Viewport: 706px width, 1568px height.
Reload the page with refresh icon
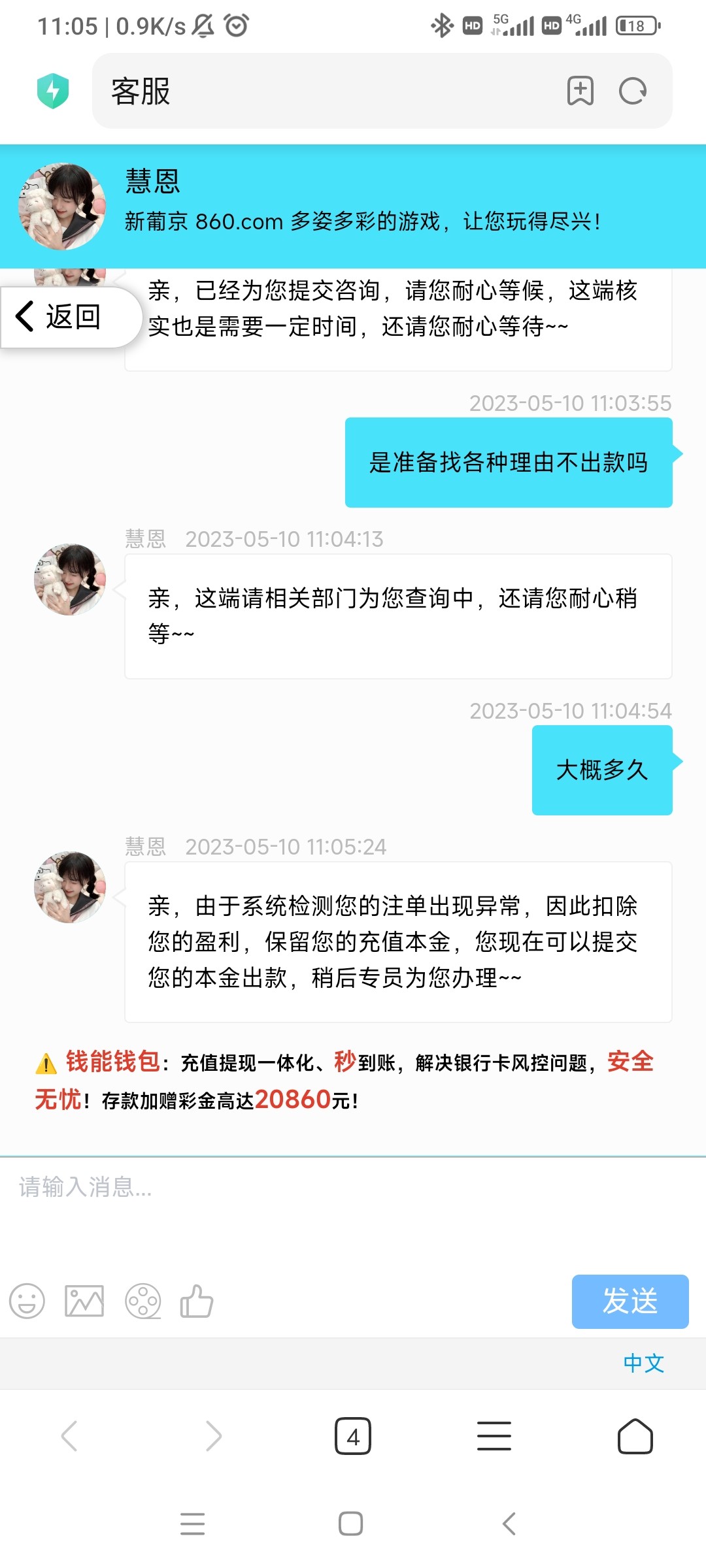pos(633,91)
